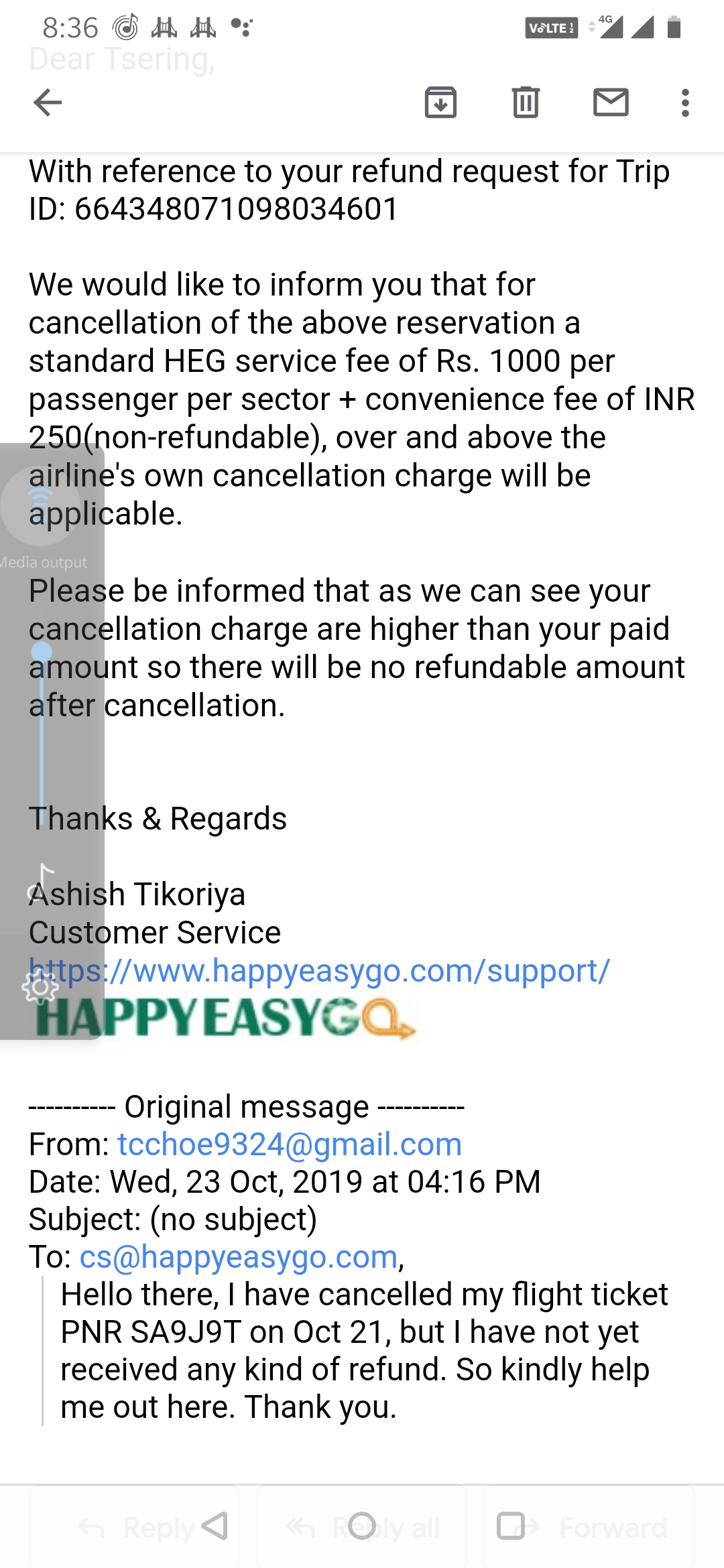Tap the cs@happyeasygo.com email link
The width and height of the screenshot is (724, 1568).
click(239, 1257)
